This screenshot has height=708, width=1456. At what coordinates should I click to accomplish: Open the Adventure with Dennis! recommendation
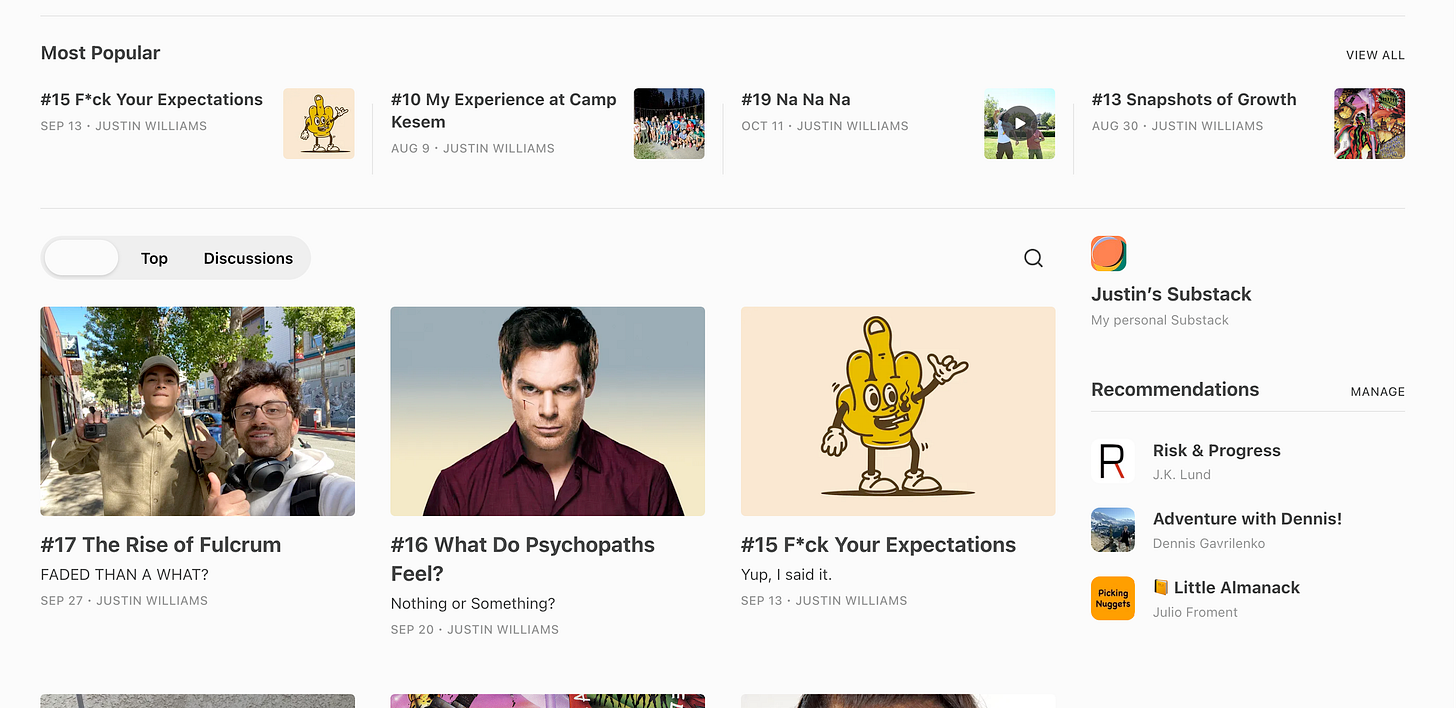coord(1247,530)
